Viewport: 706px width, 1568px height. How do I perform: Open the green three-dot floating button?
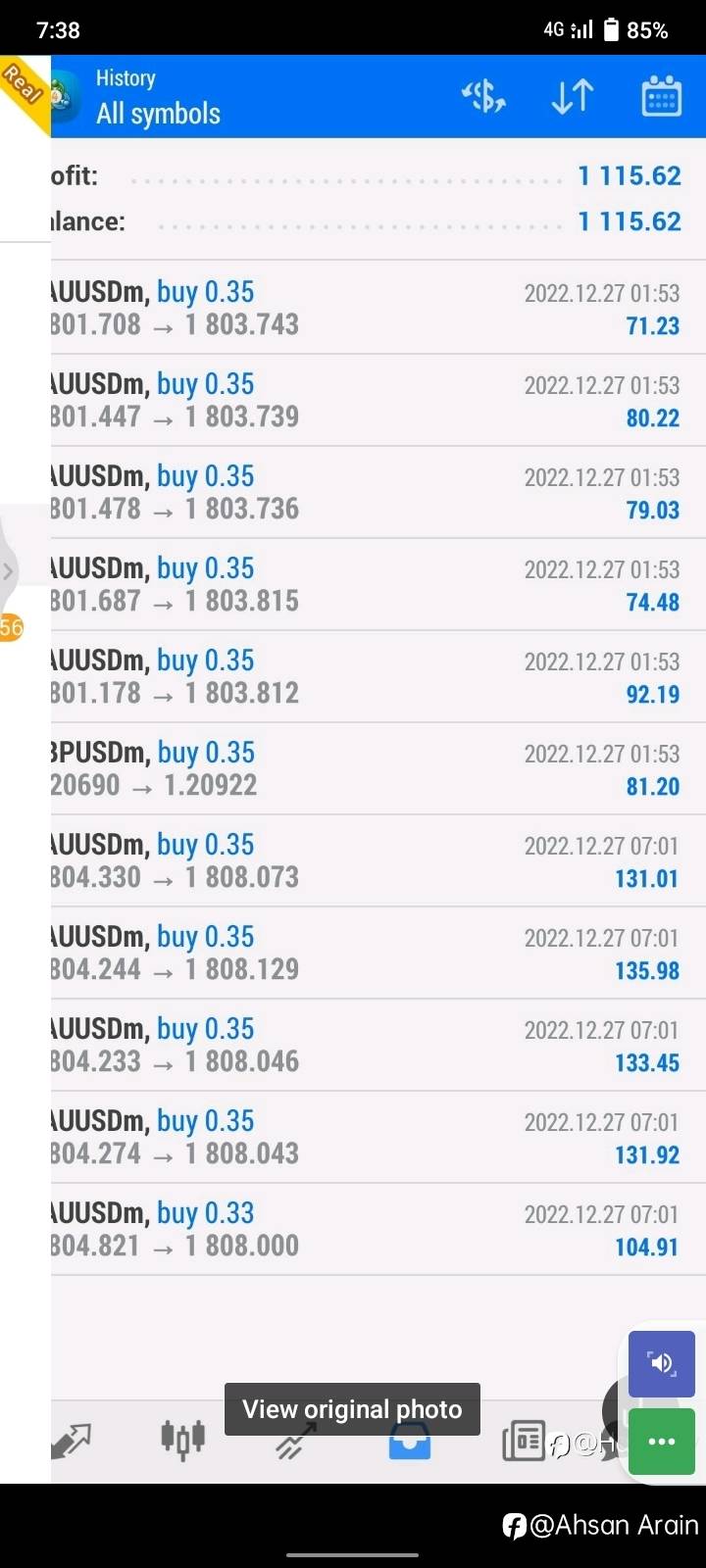coord(662,1441)
